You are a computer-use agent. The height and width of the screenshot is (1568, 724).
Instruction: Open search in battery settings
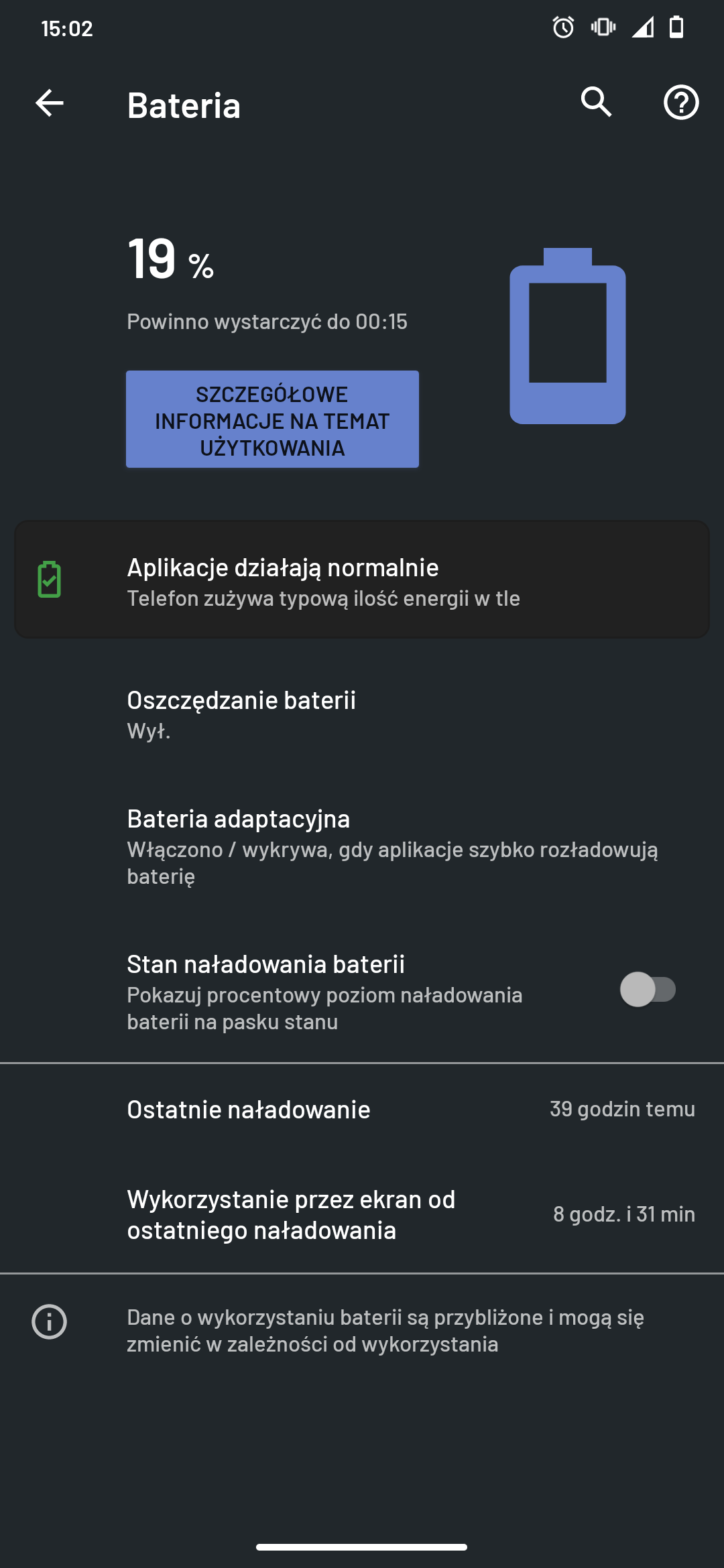(596, 103)
